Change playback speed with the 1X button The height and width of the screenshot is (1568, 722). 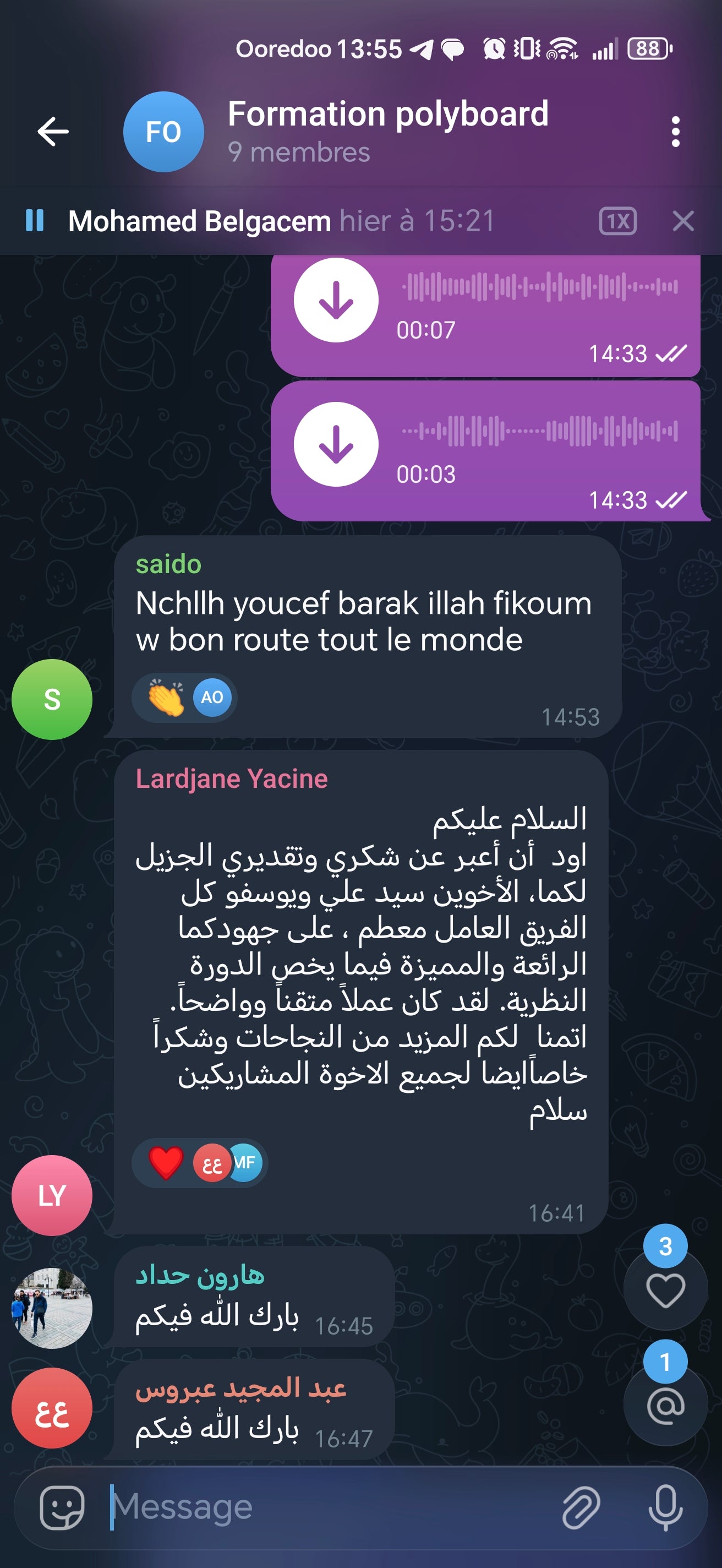617,221
